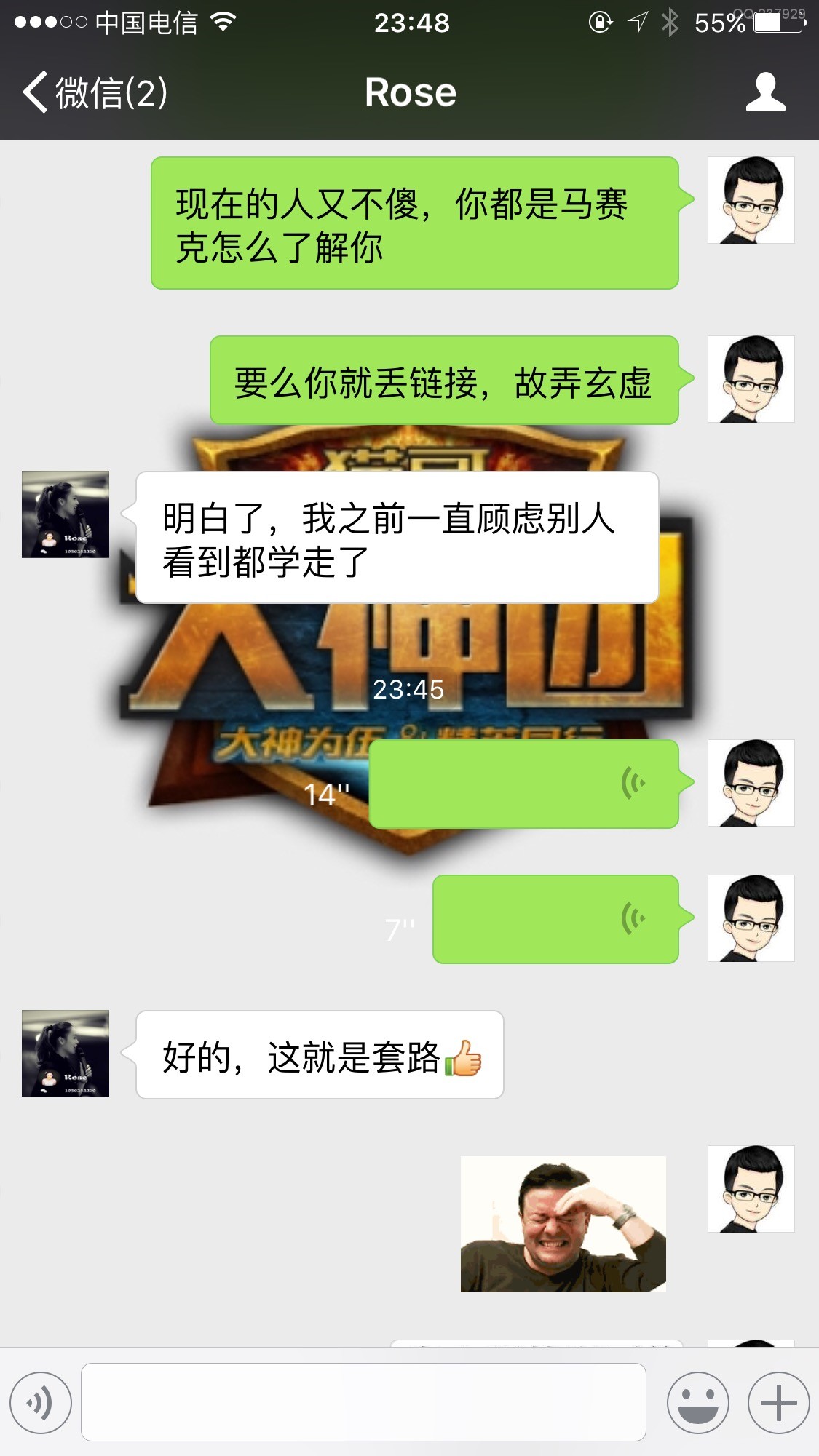Screen dimensions: 819x1456
Task: Switch to voice input mode
Action: (x=41, y=1402)
